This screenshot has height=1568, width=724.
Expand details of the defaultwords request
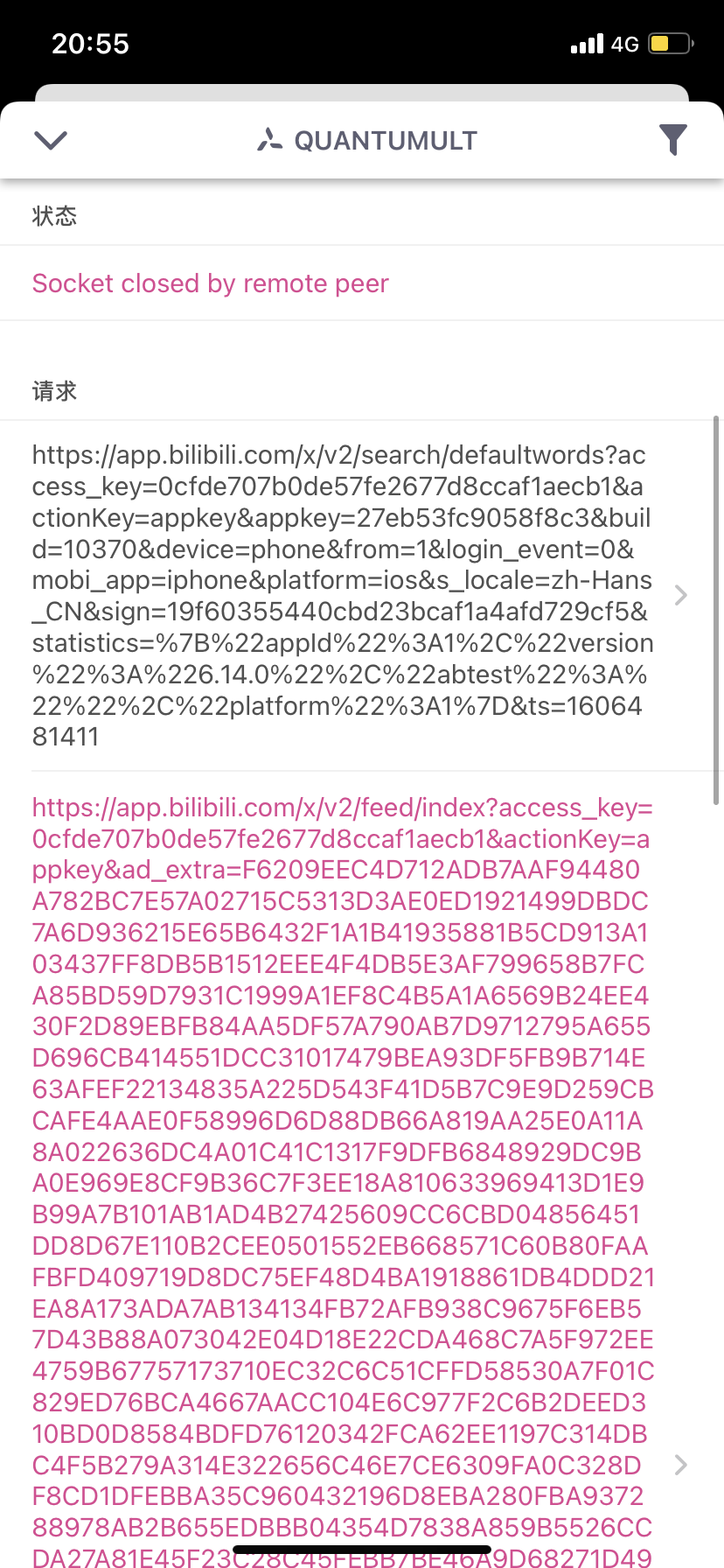click(x=680, y=595)
